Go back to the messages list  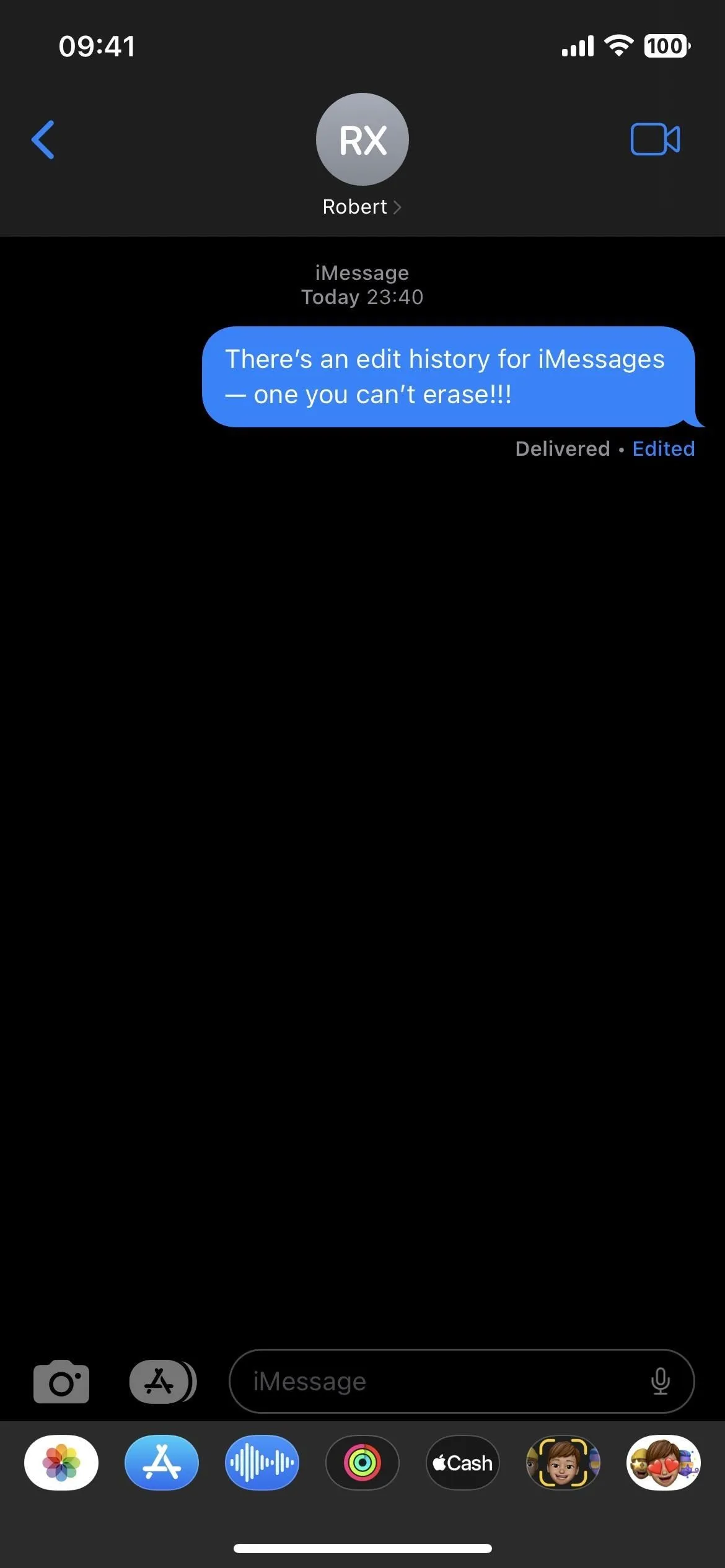click(43, 139)
